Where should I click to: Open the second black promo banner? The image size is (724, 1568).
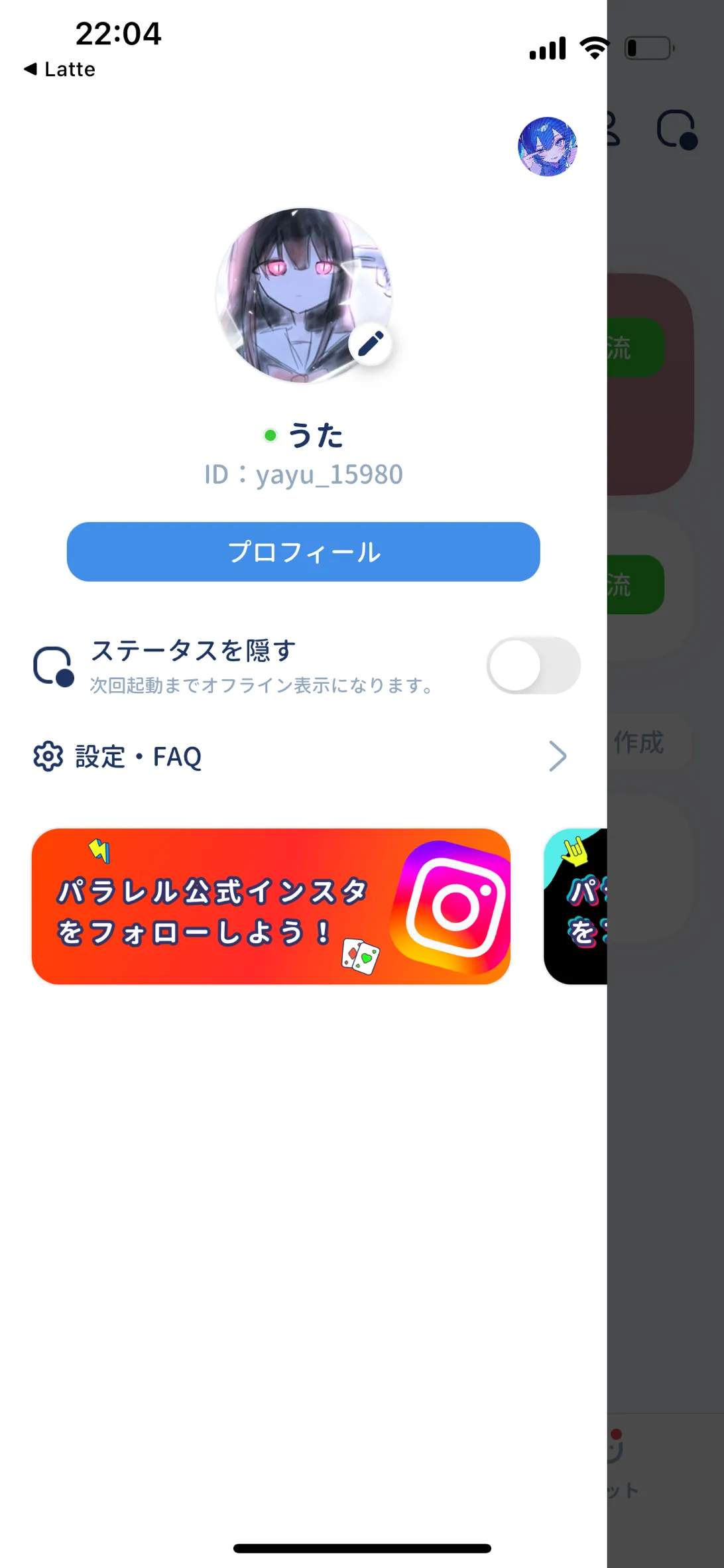[575, 906]
